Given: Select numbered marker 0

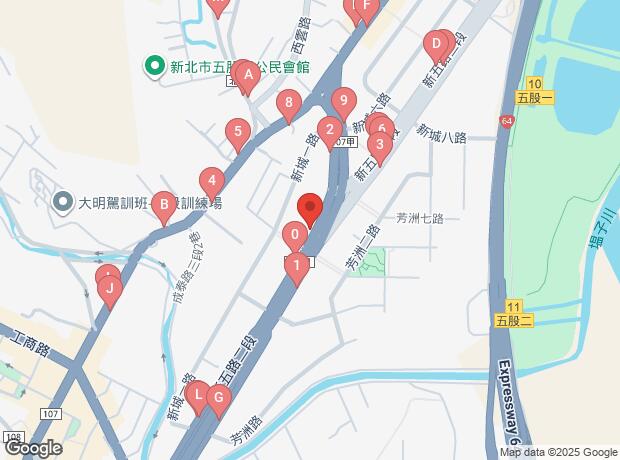Looking at the screenshot, I should [294, 237].
